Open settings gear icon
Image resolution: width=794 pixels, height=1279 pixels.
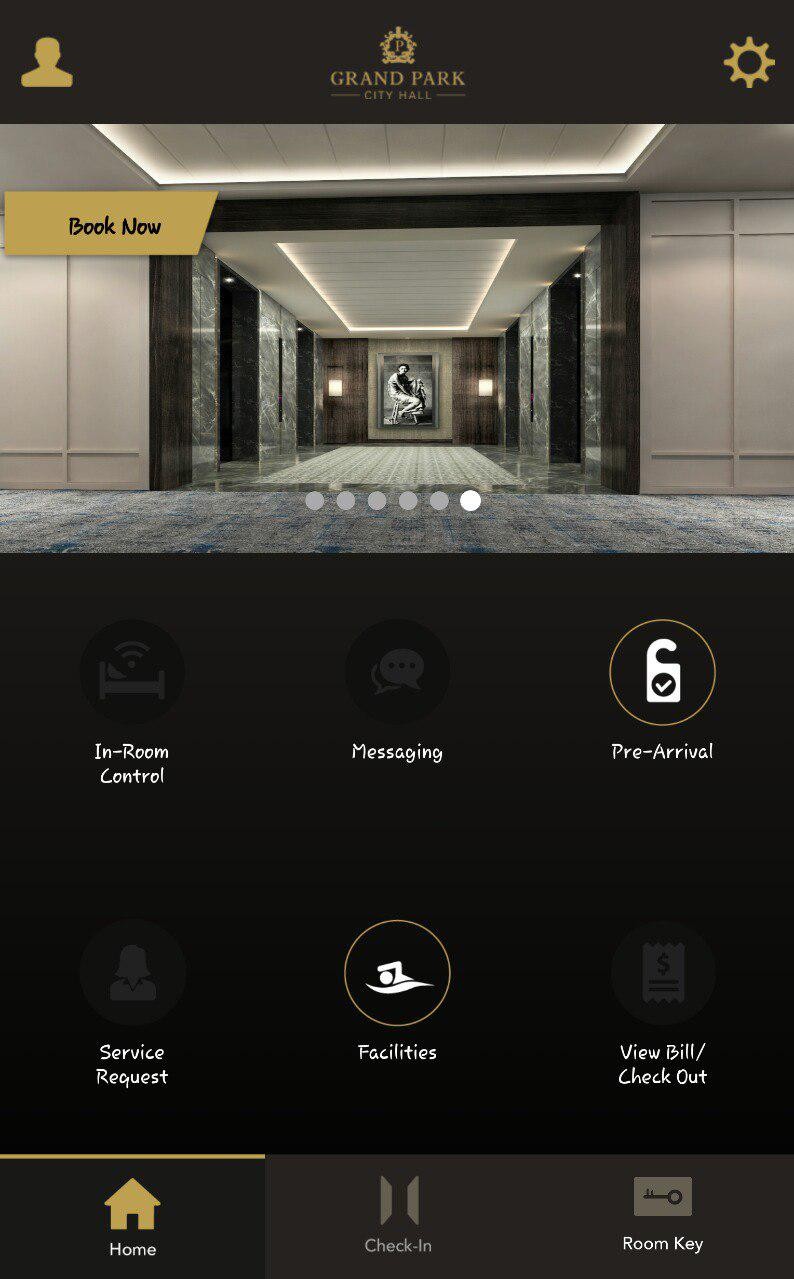(748, 63)
